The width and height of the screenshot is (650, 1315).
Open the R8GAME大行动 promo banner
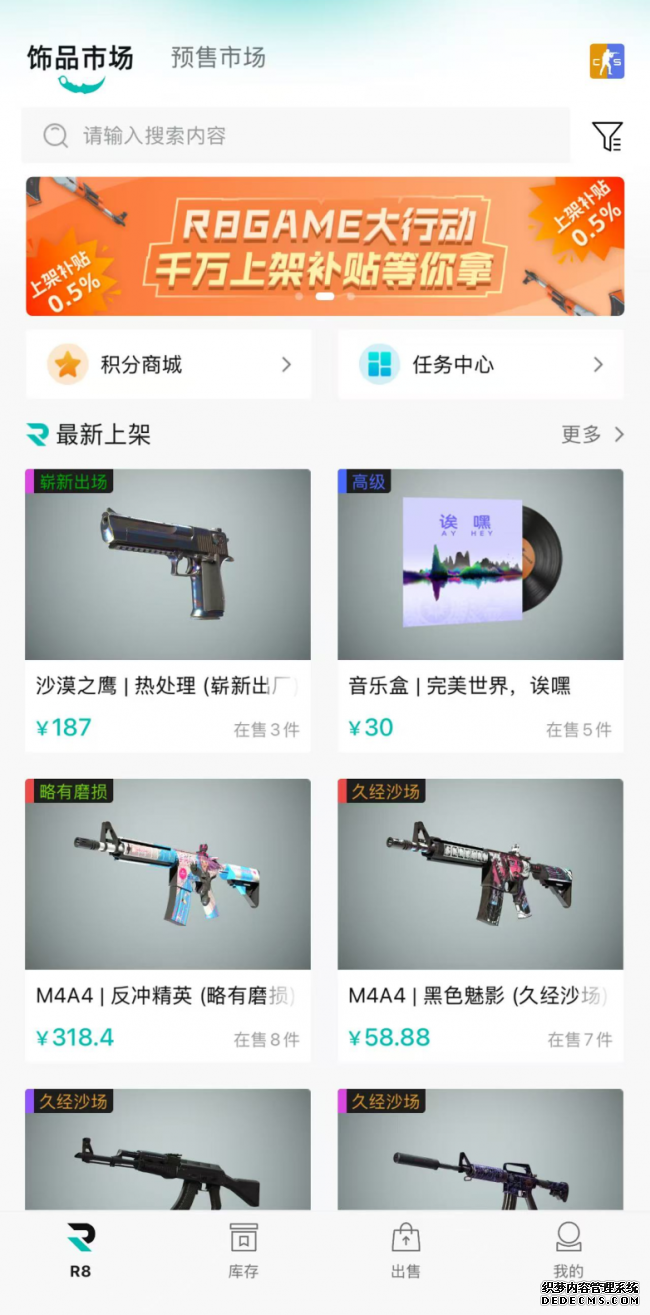(325, 246)
